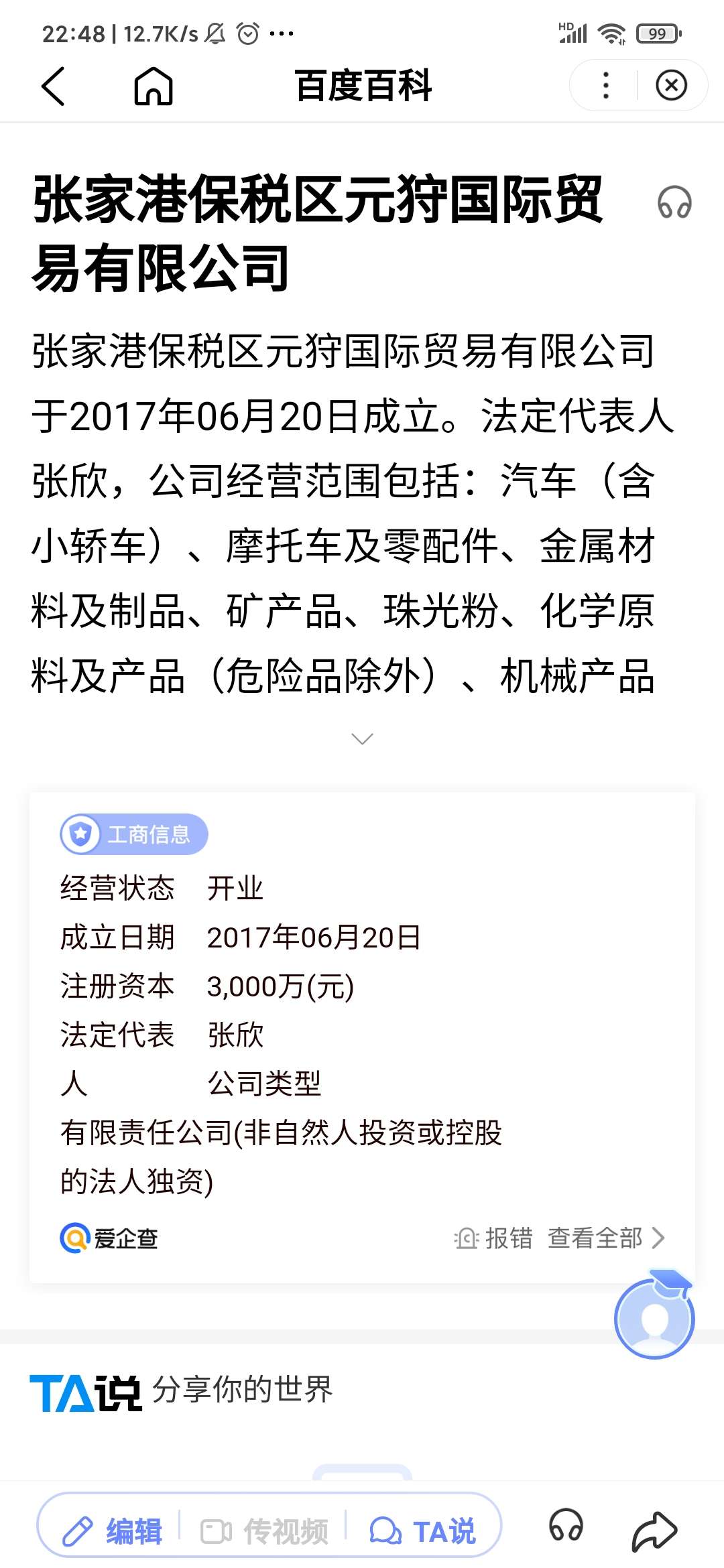Tap 查看全部 chevron to view all company info
The height and width of the screenshot is (1568, 724).
[x=660, y=1238]
